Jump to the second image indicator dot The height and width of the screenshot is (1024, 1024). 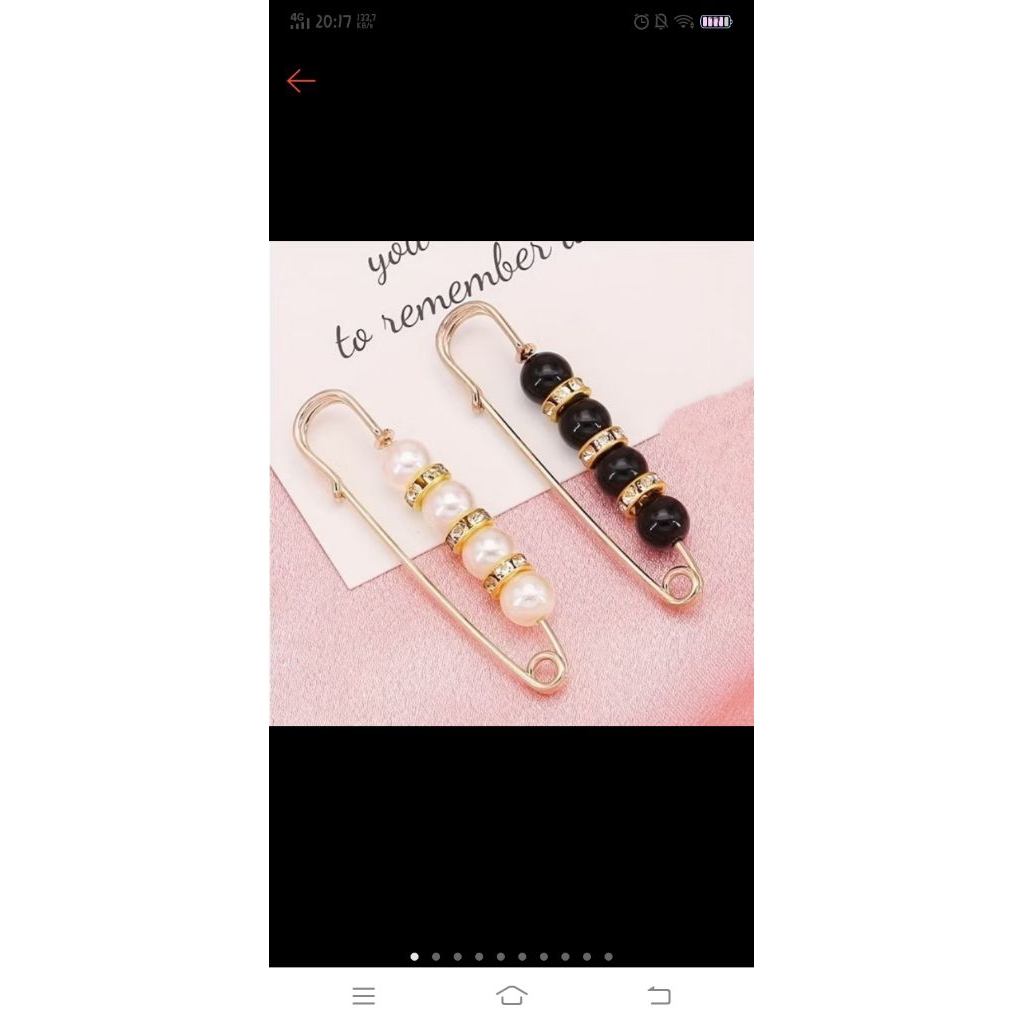pyautogui.click(x=436, y=957)
